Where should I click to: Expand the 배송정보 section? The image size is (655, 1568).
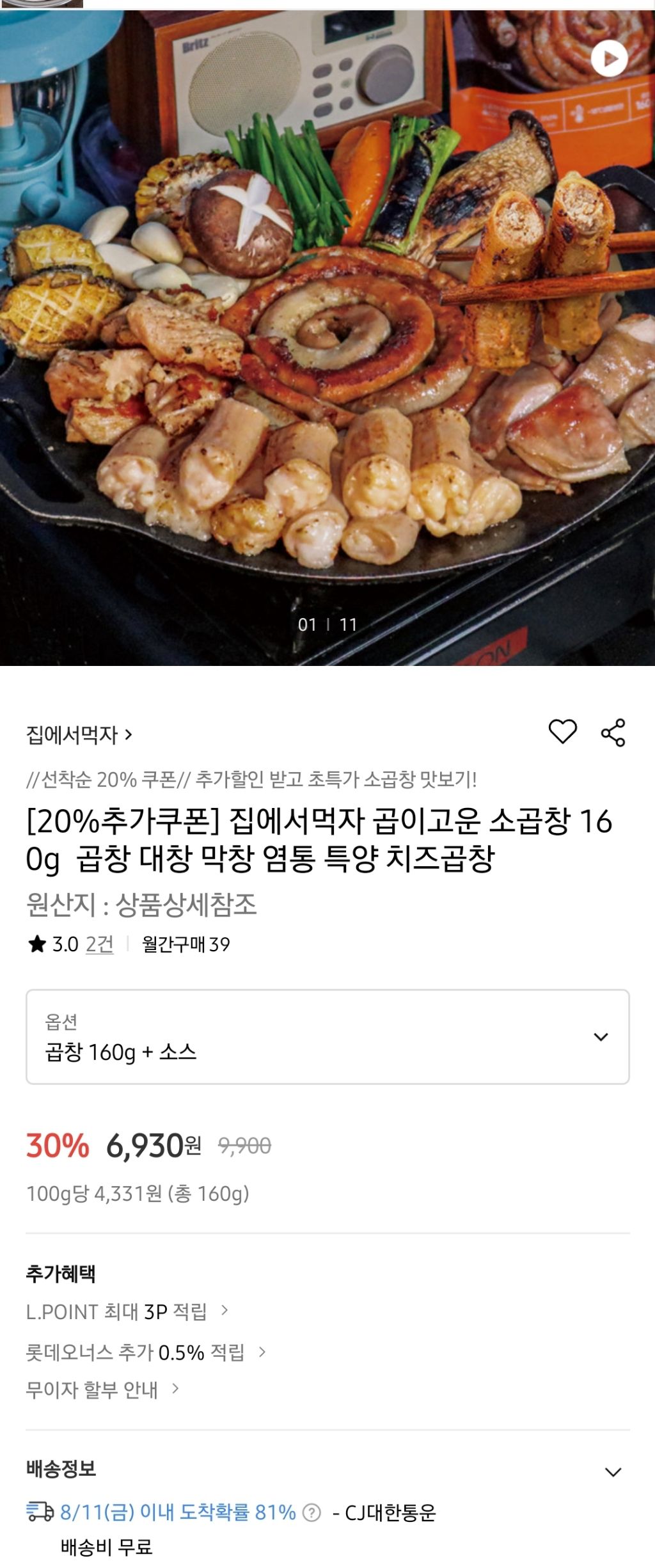(x=613, y=1471)
